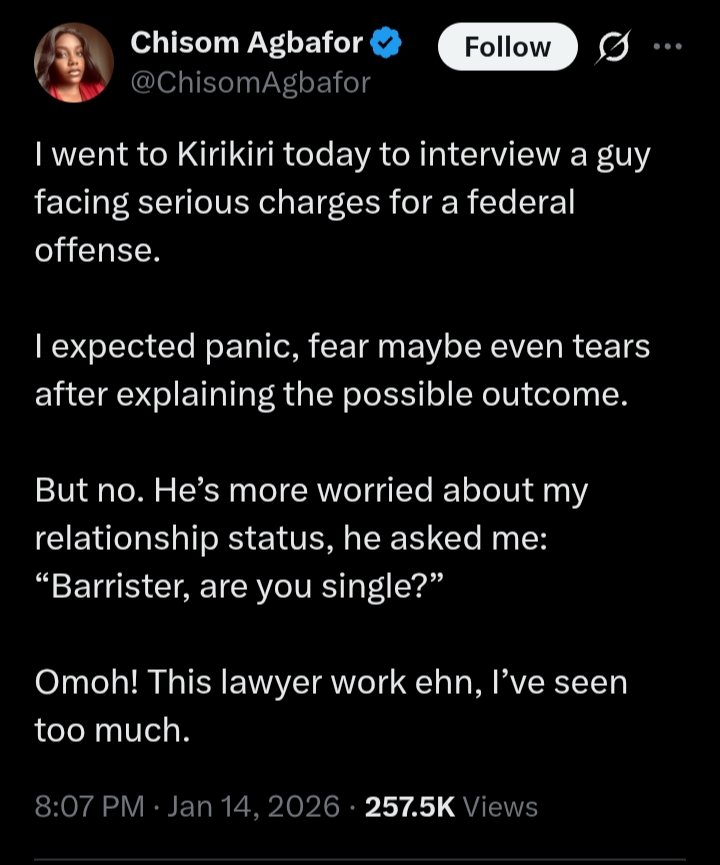Open the post's overflow menu
Screen dimensions: 720x865
click(667, 46)
